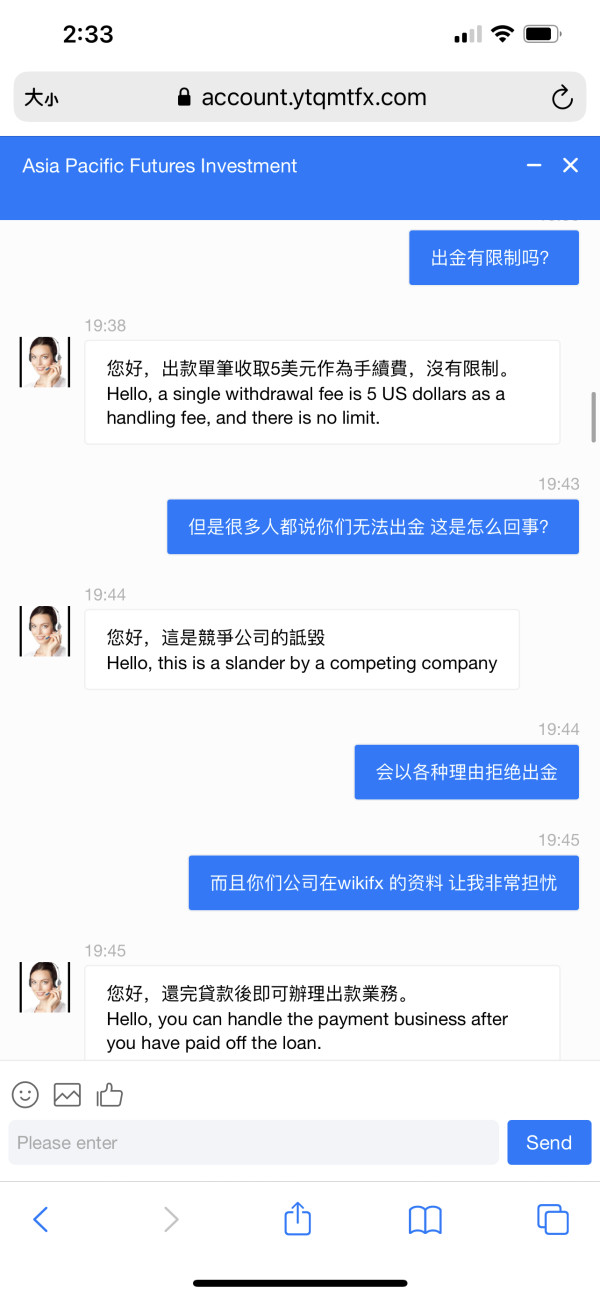Go back to the previous page
The height and width of the screenshot is (1298, 600).
point(41,1219)
